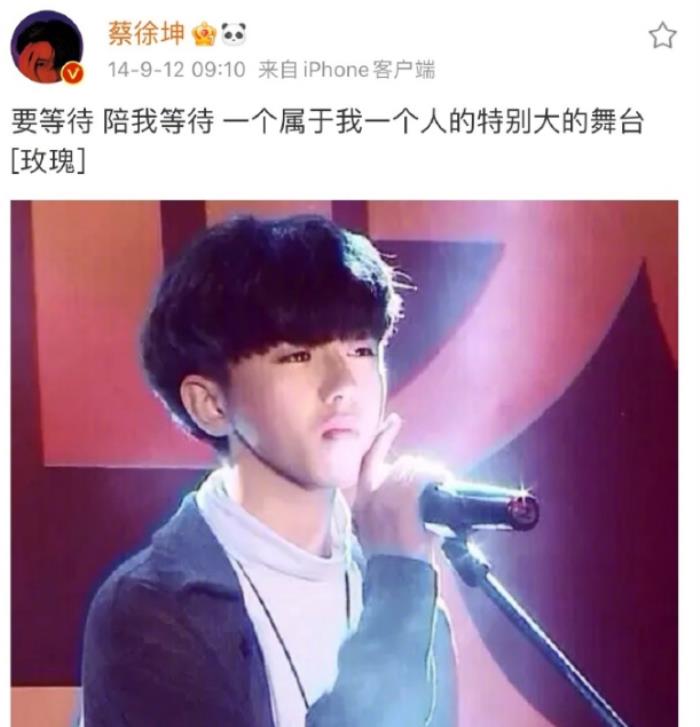Tap the username 蔡徐坤
The image size is (700, 727).
145,33
